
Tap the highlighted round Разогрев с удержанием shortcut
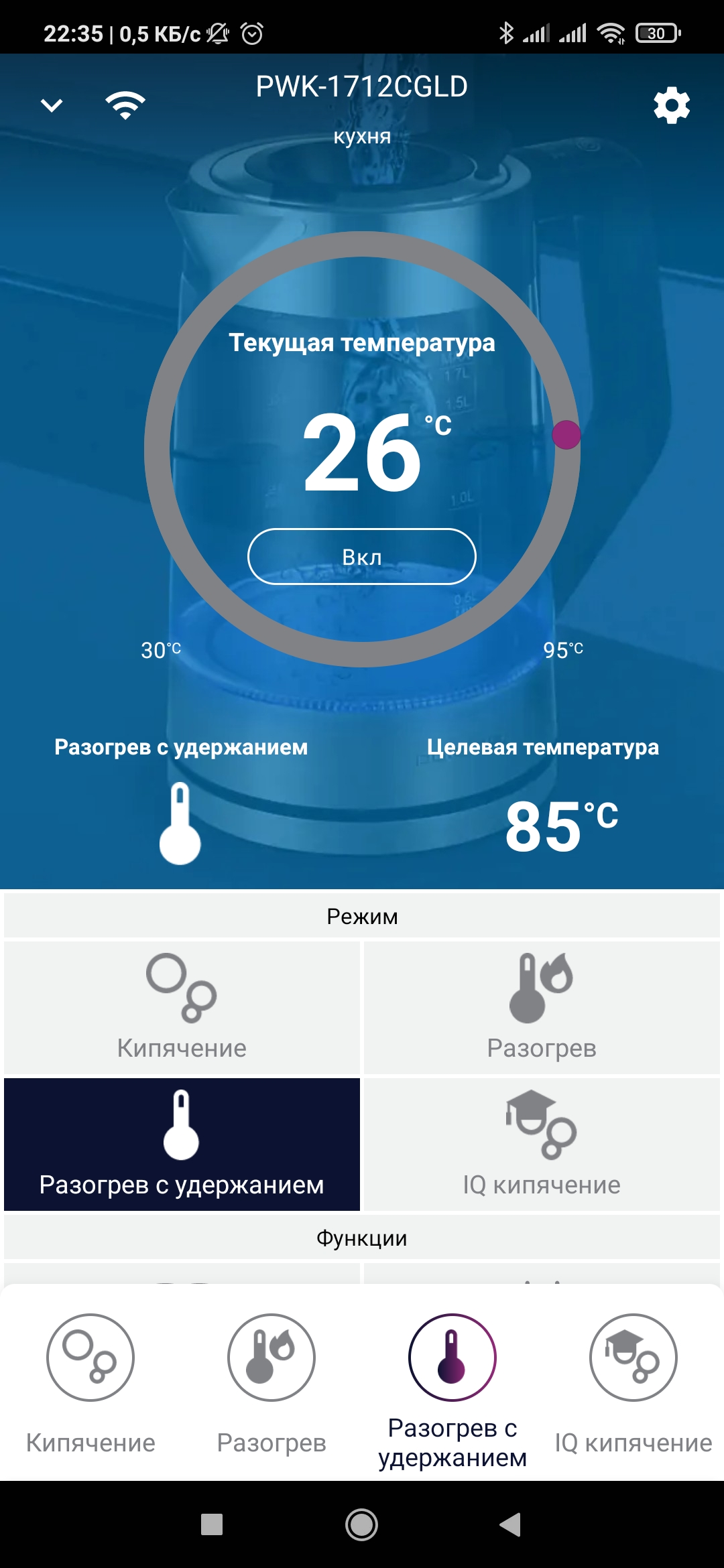(x=452, y=1357)
